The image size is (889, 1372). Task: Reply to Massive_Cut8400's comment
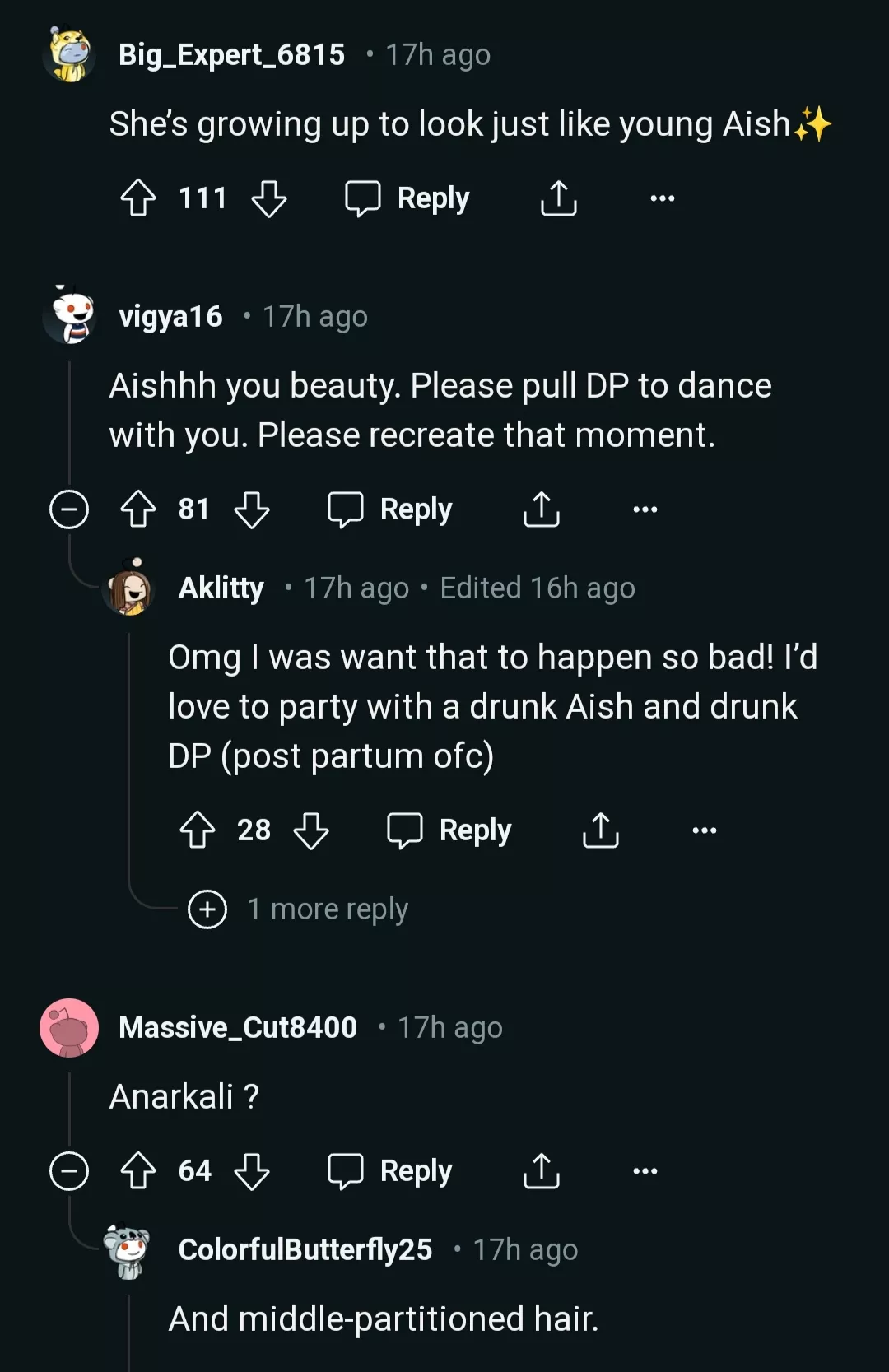390,1171
